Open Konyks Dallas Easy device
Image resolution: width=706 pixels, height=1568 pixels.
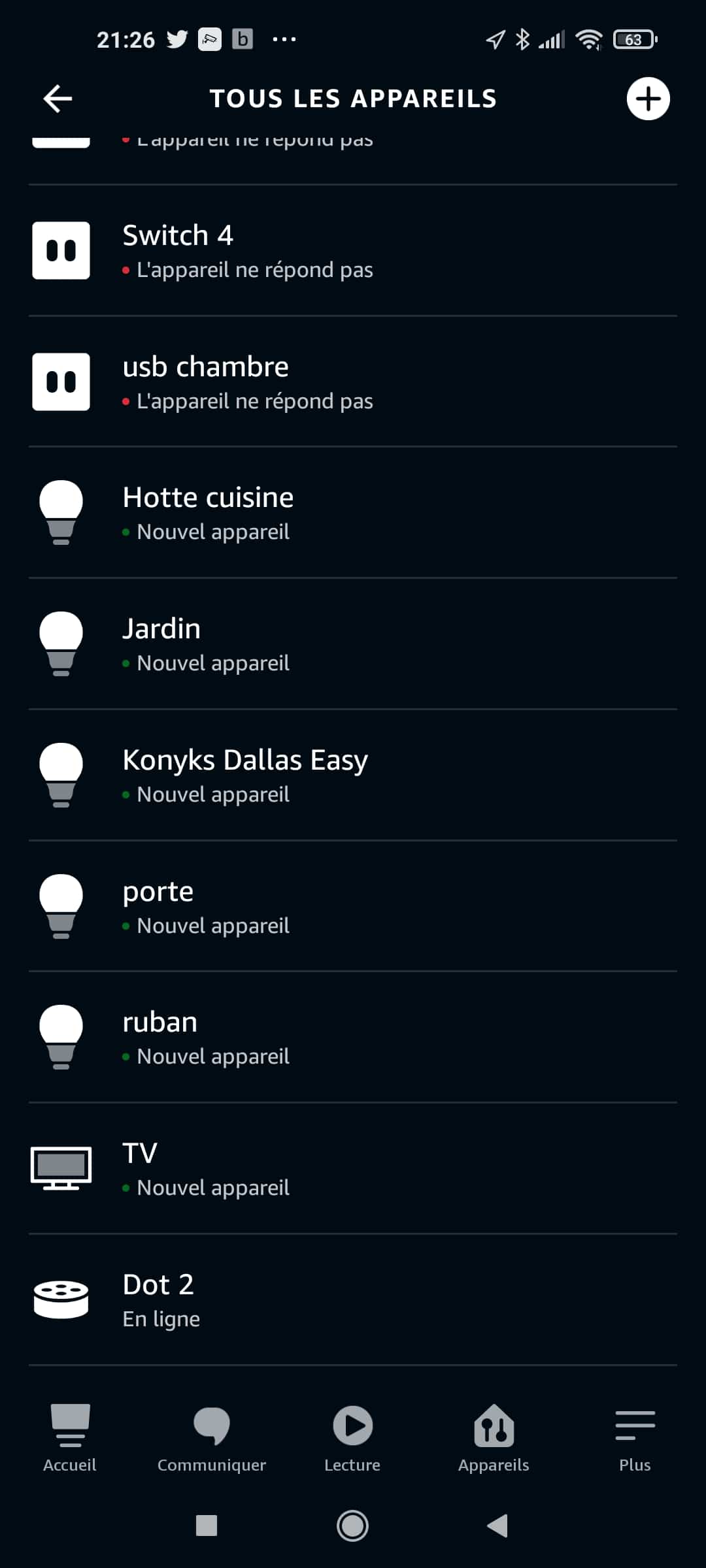point(353,776)
